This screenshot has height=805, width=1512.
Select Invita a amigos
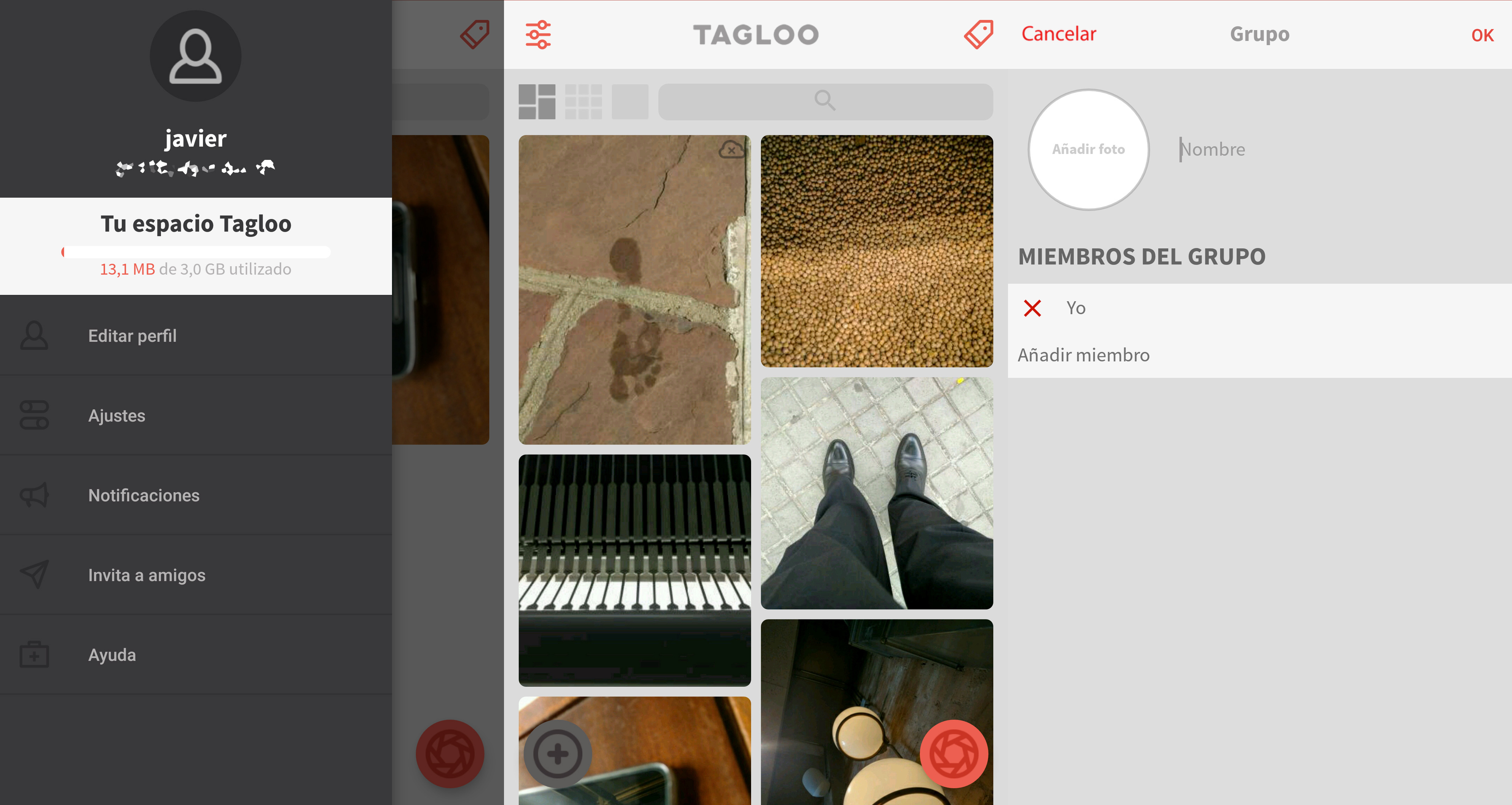146,575
